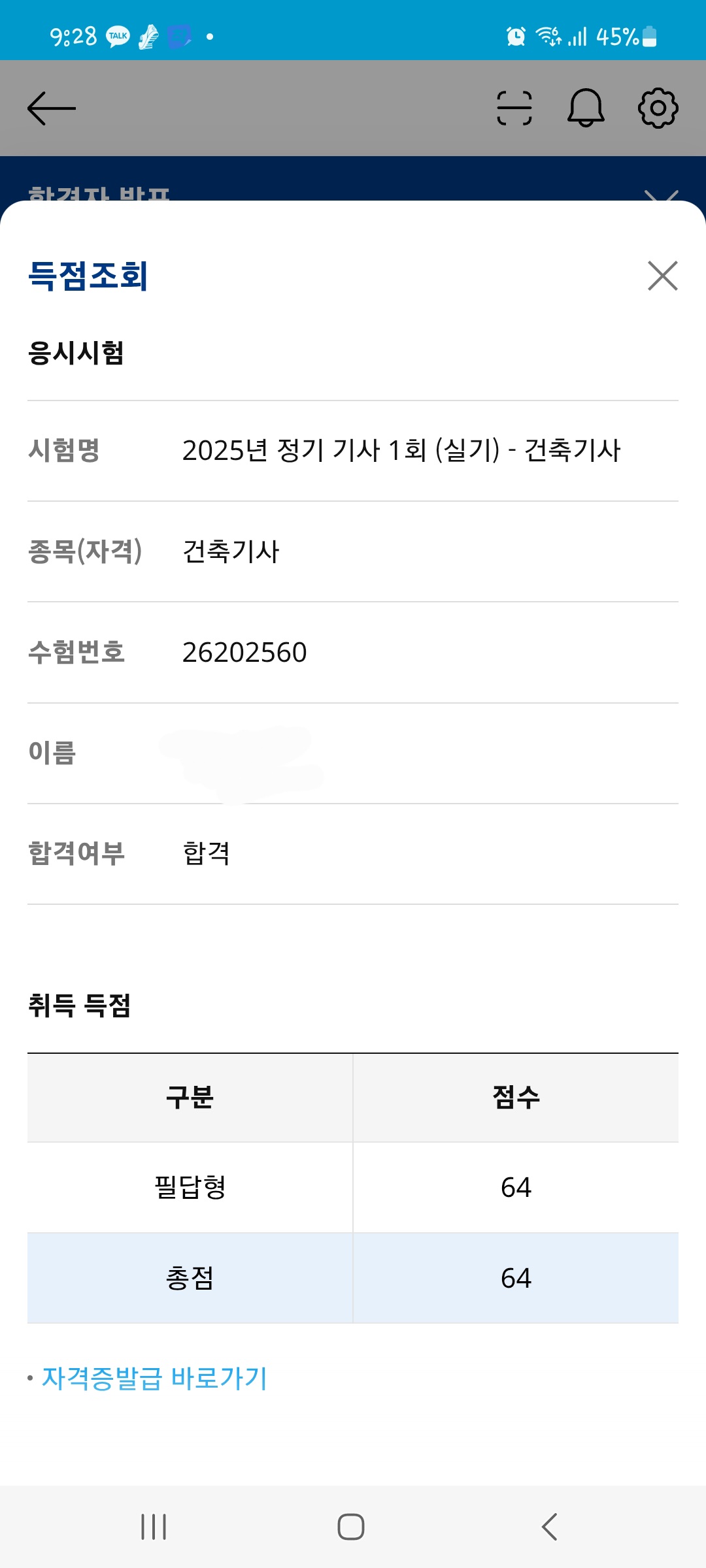Screen dimensions: 706x1568
Task: Open the settings gear
Action: [658, 108]
